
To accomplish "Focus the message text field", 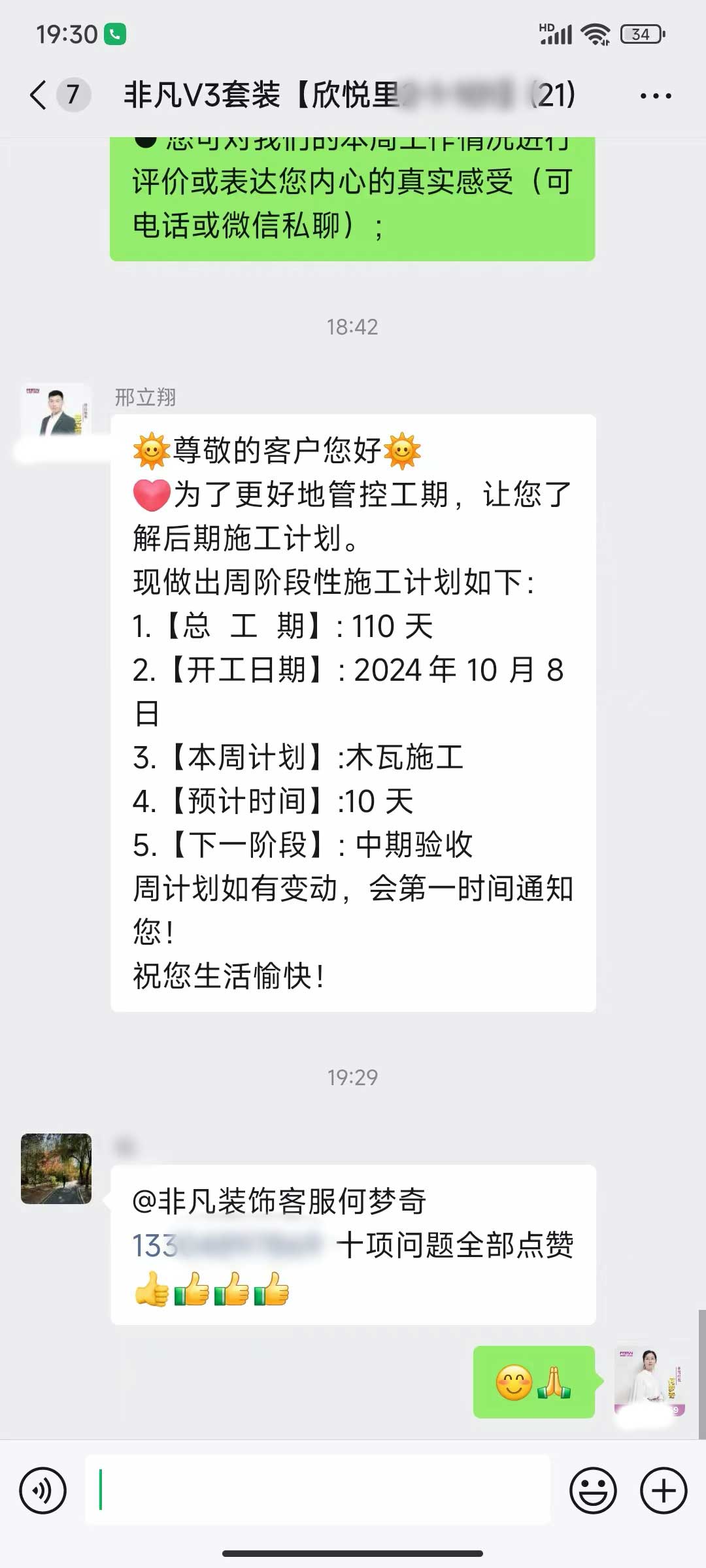I will coord(318,1491).
